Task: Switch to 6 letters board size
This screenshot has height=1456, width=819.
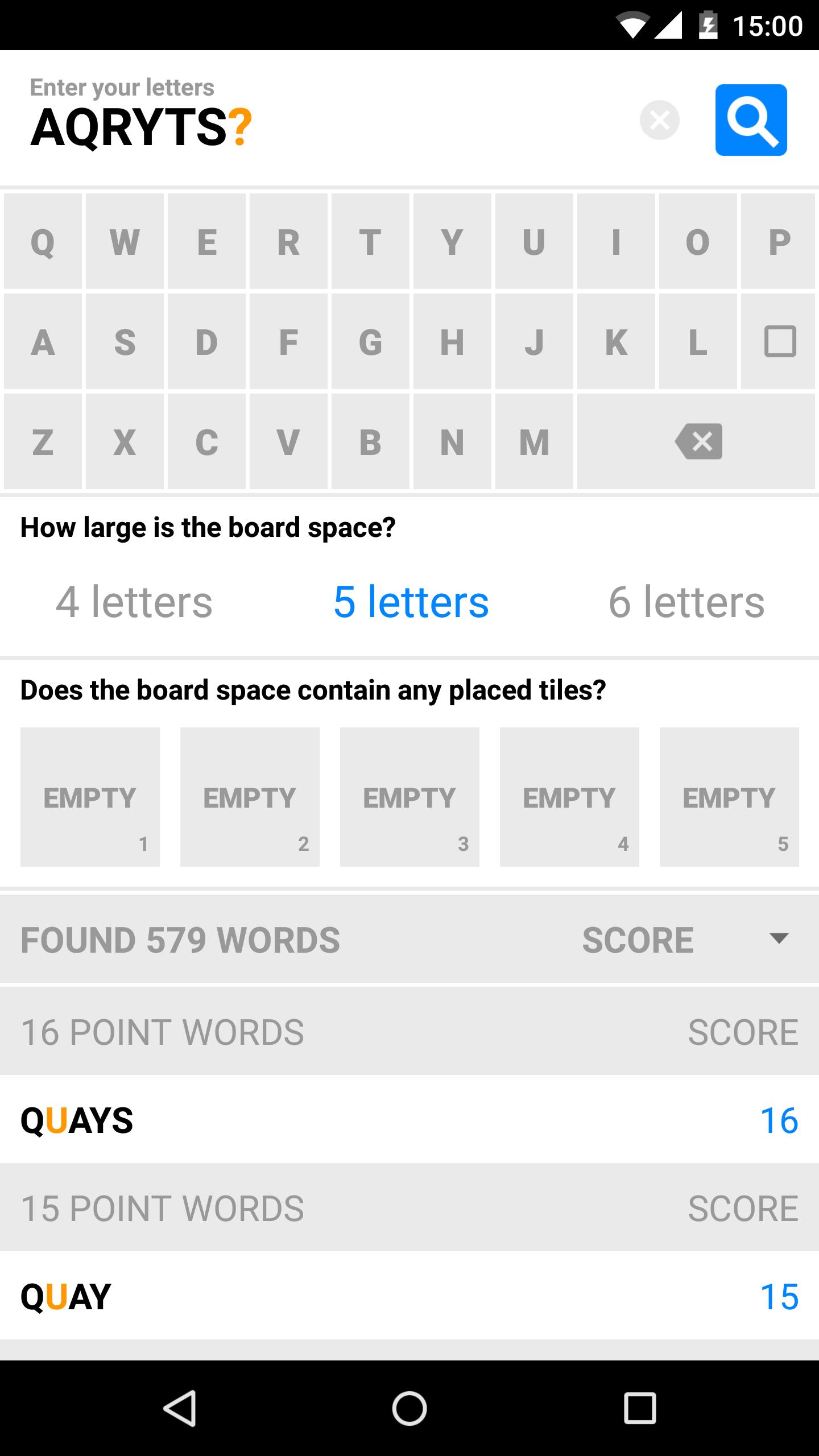Action: pos(686,602)
